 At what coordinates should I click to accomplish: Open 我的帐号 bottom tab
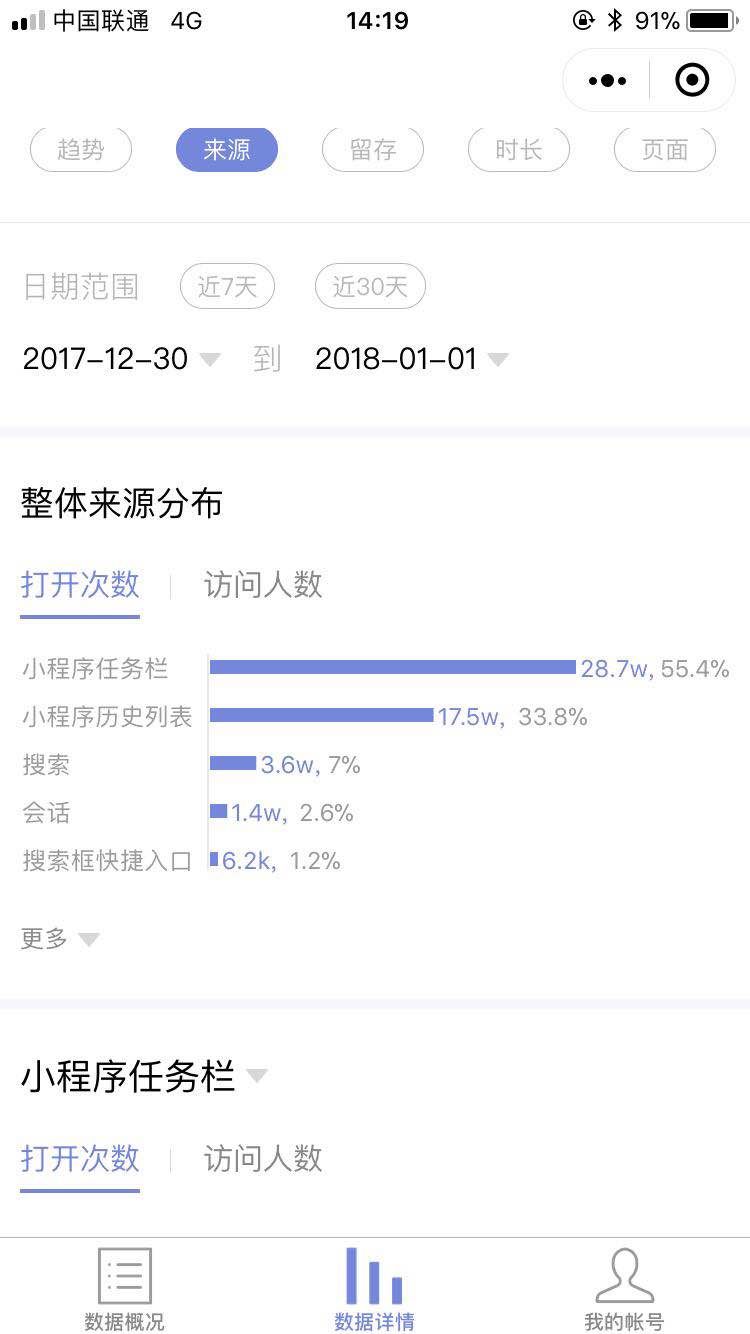[x=624, y=1289]
